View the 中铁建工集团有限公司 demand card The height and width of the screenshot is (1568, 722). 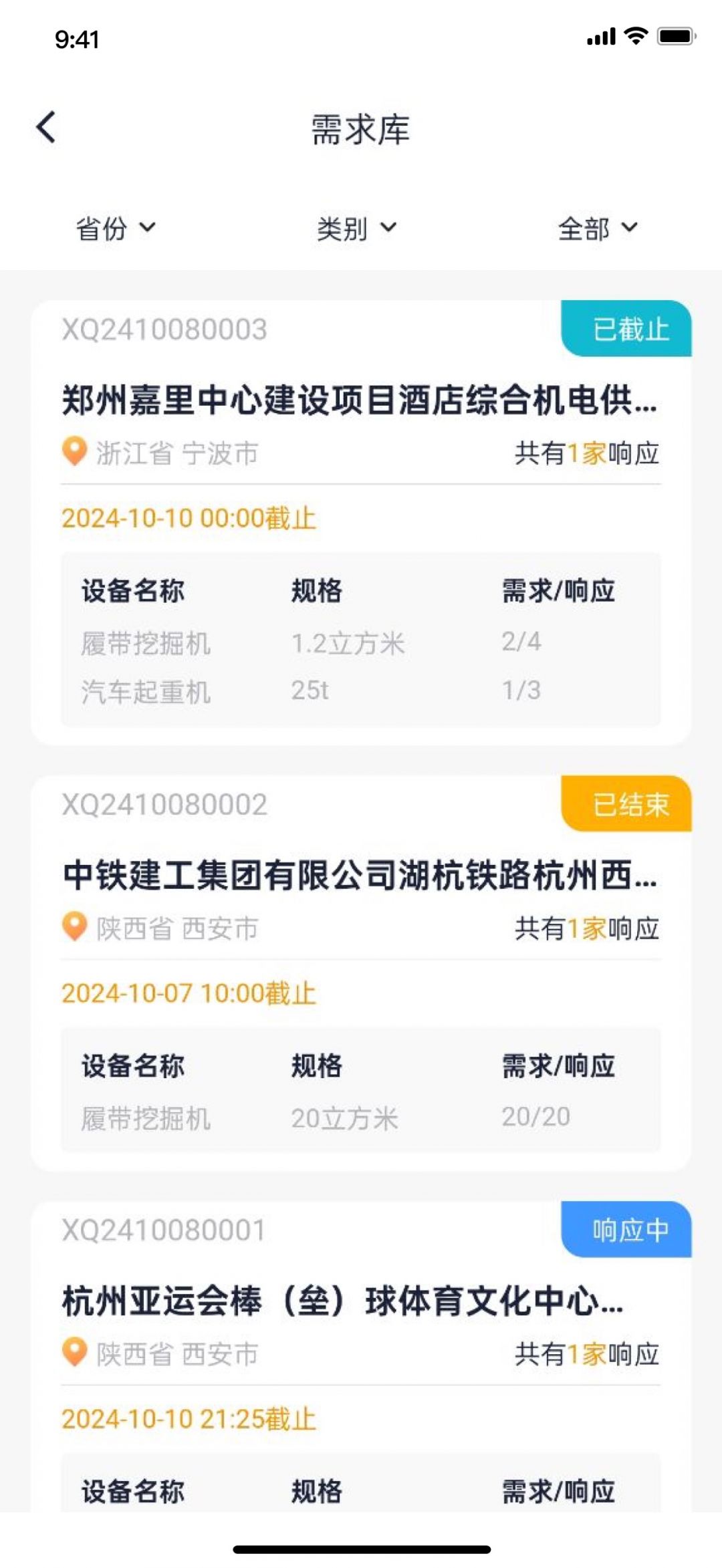coord(359,875)
